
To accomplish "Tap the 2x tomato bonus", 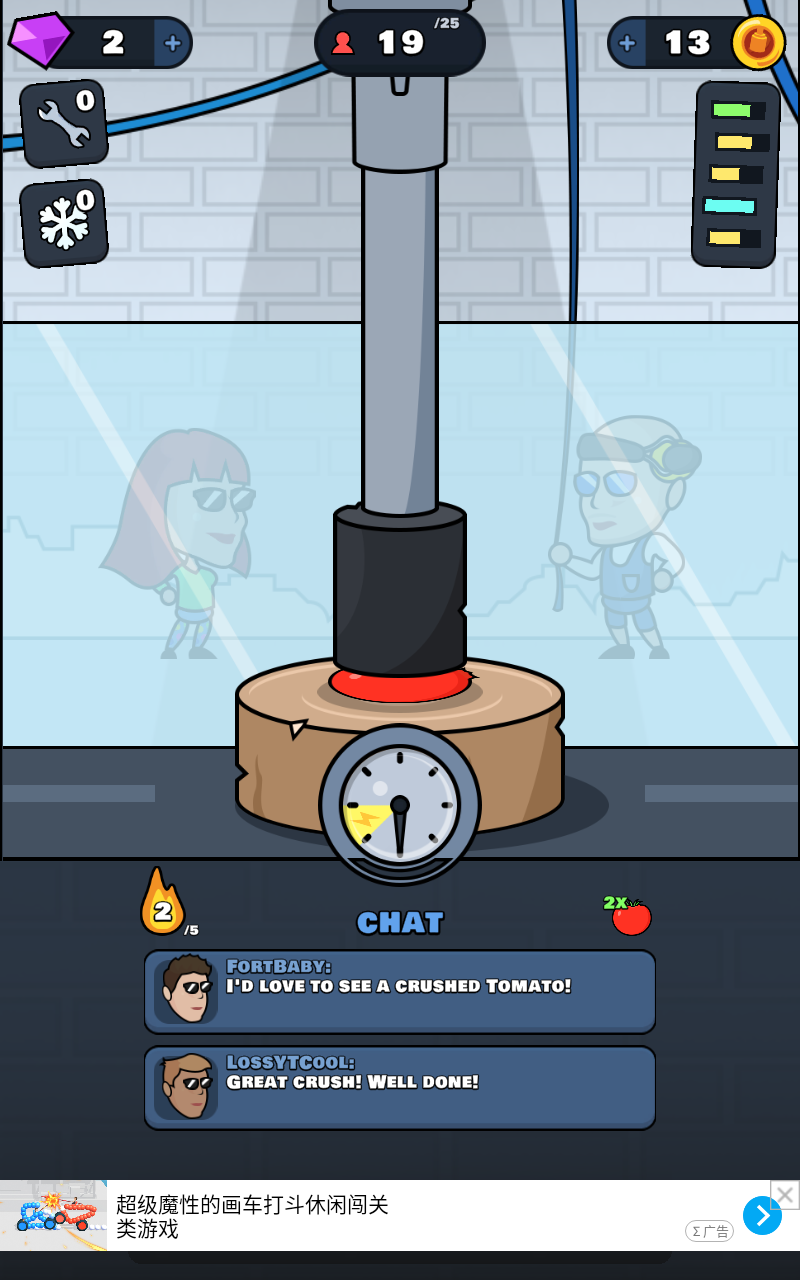I will [x=629, y=914].
